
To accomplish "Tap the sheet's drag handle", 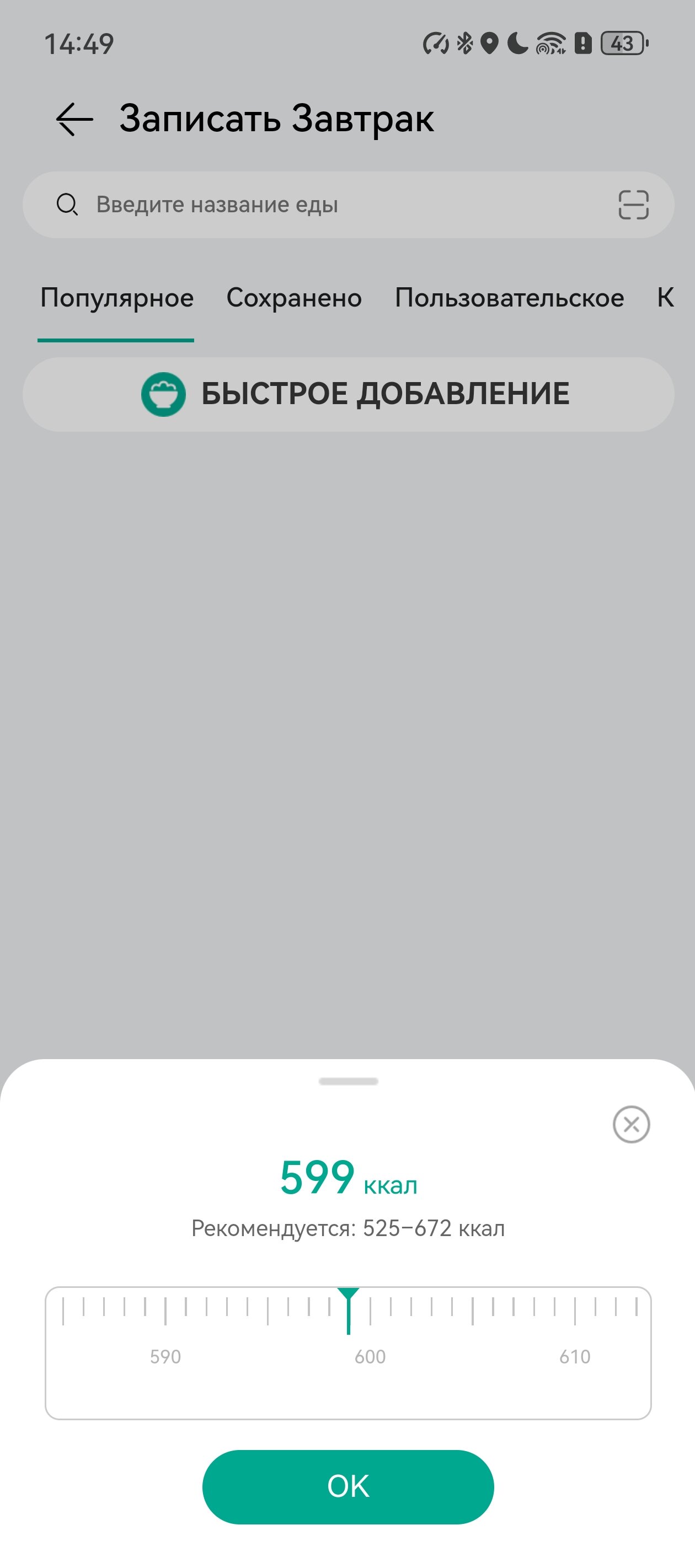I will [x=349, y=1081].
